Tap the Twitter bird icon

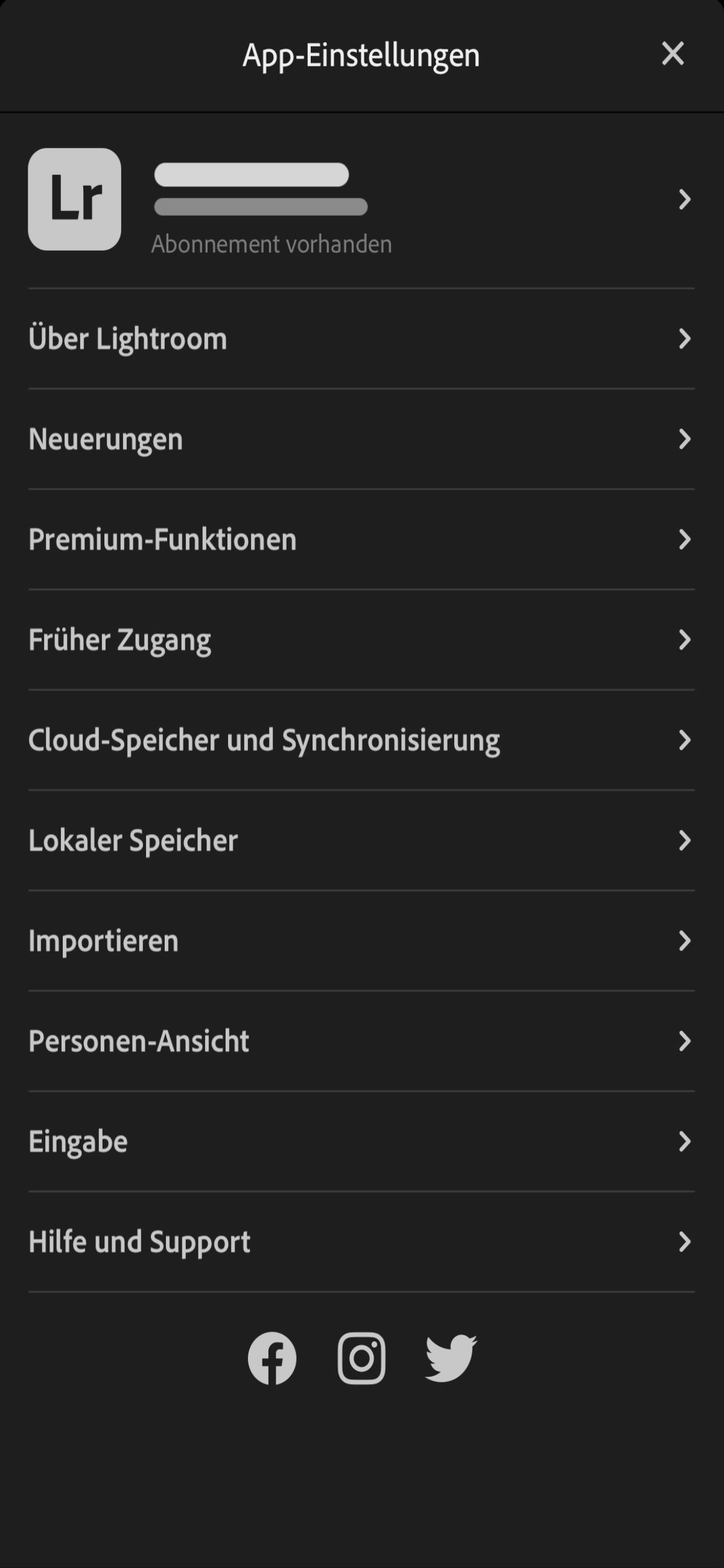pyautogui.click(x=451, y=1359)
